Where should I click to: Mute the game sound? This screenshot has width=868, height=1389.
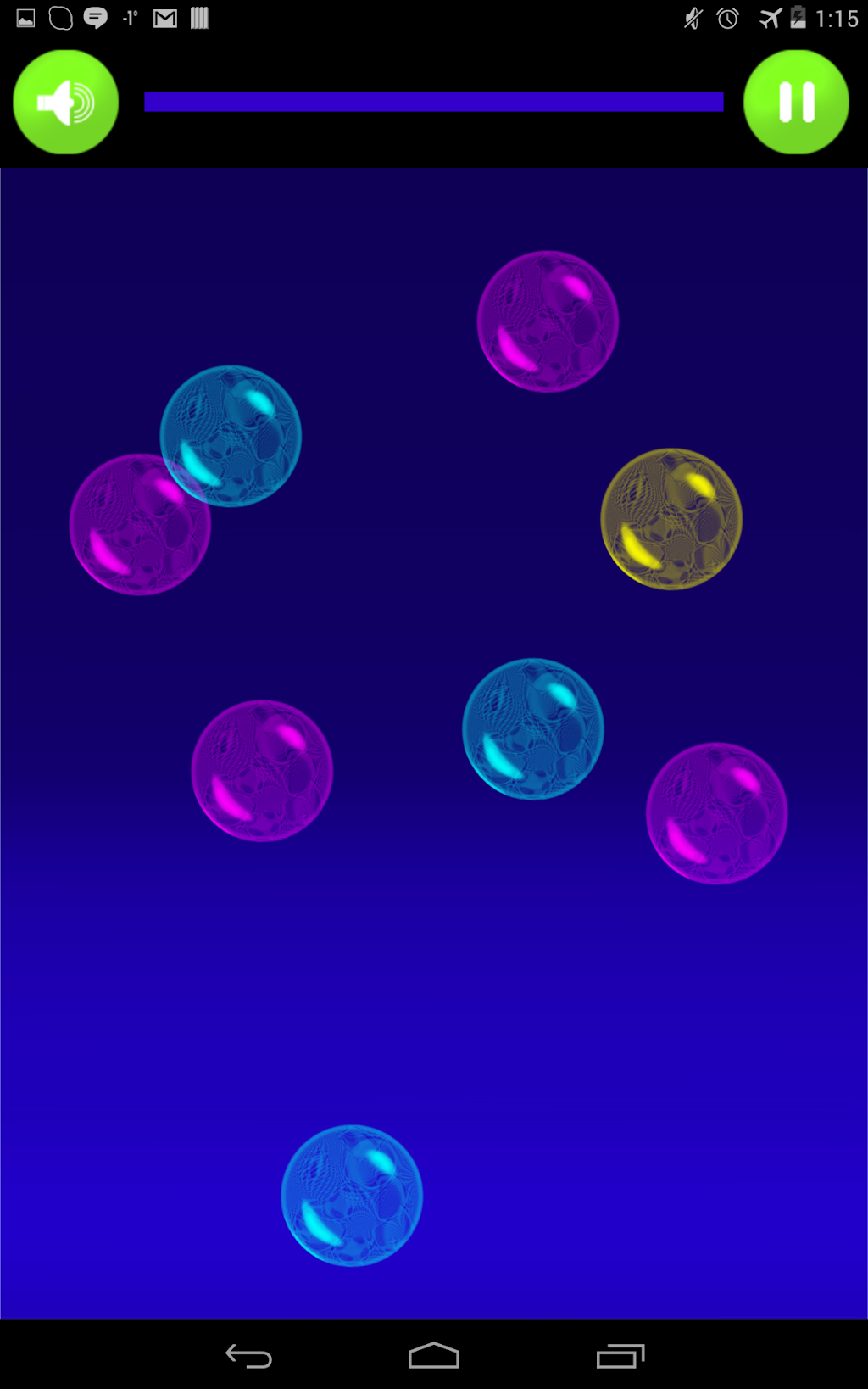[65, 103]
